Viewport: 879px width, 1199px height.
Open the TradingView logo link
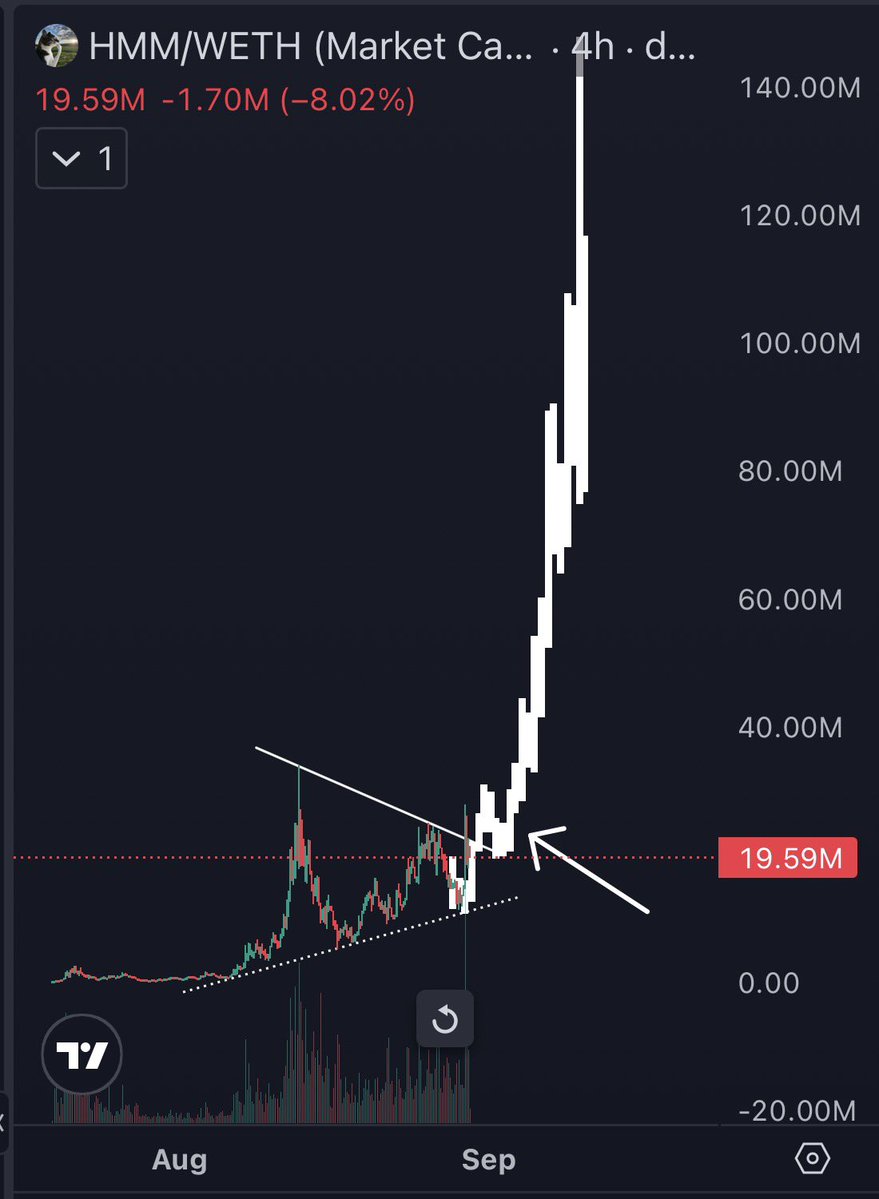point(82,1054)
